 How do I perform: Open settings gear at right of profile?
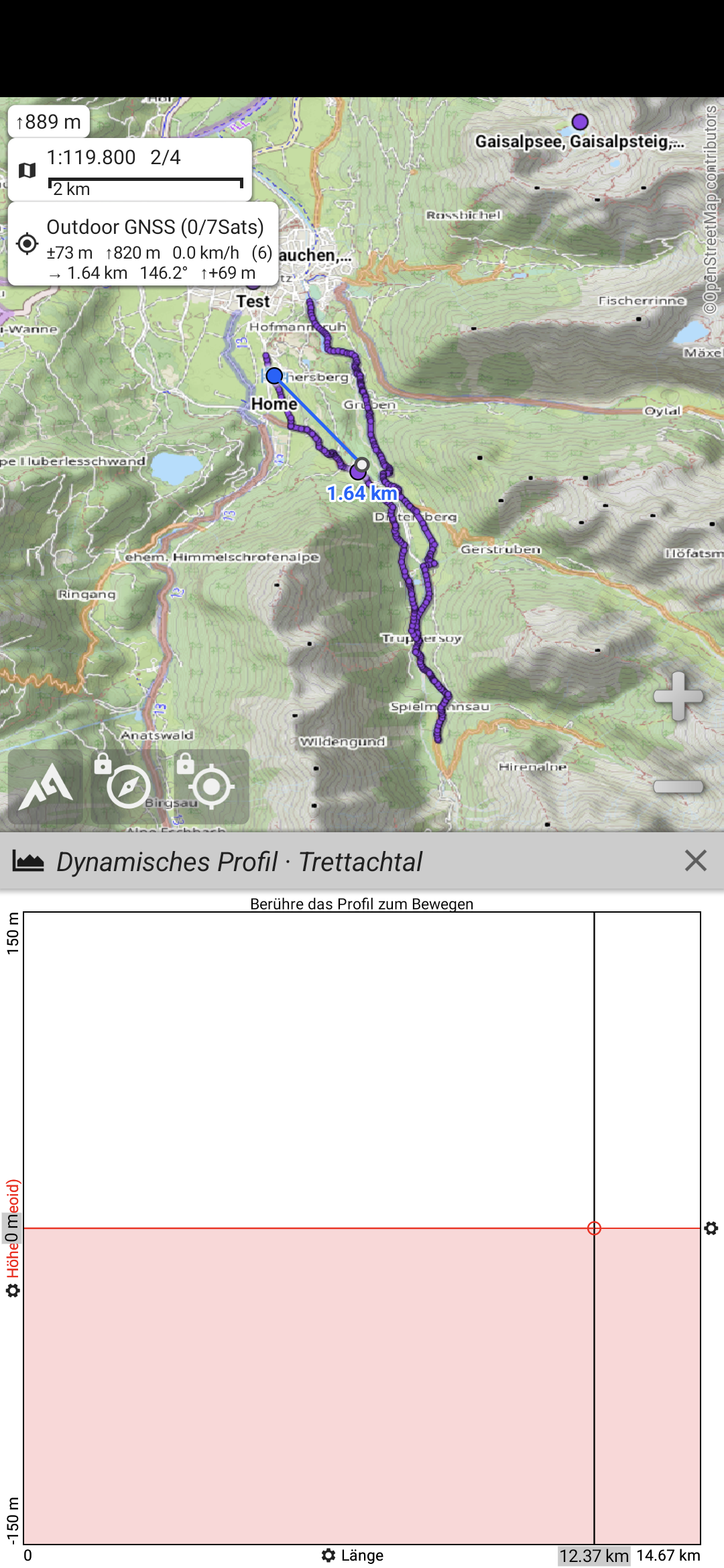click(x=711, y=1228)
